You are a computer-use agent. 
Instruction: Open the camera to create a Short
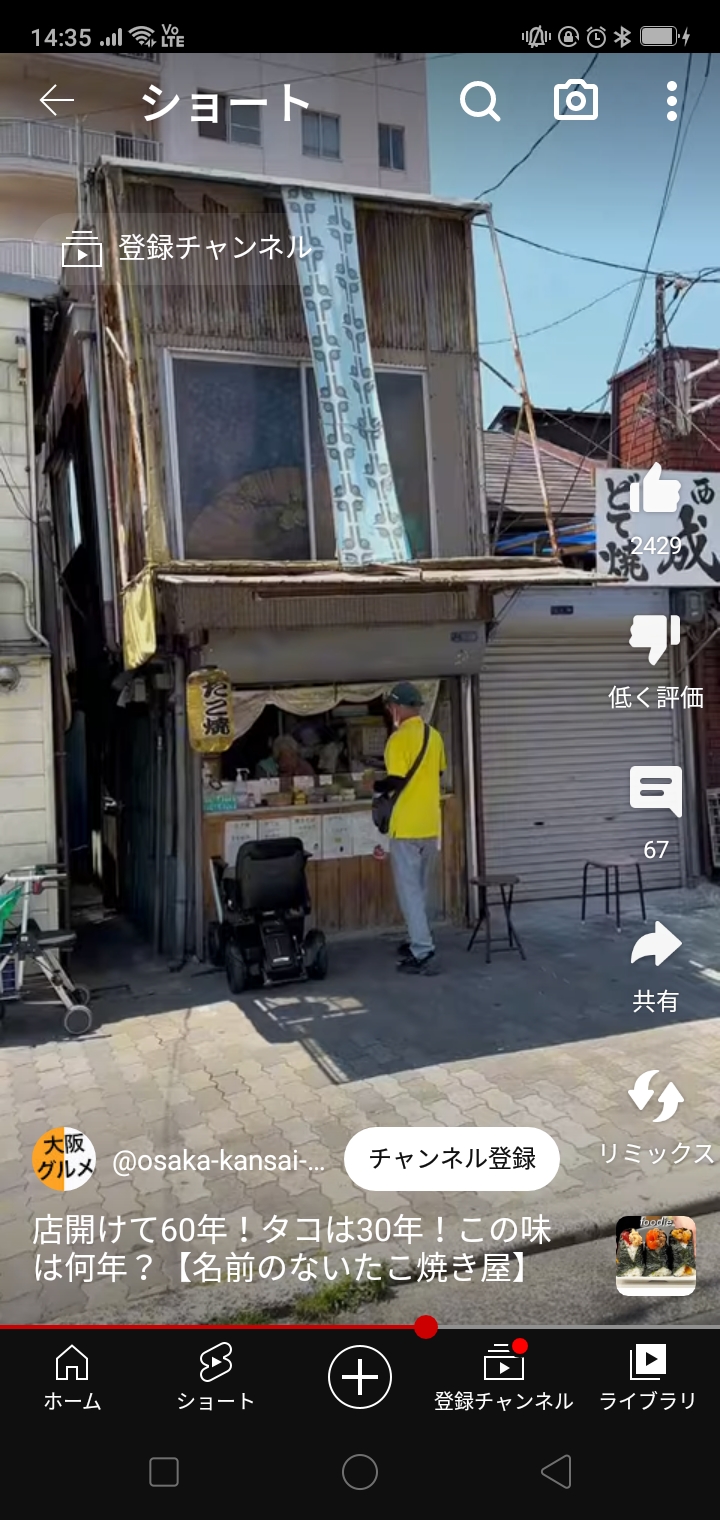[x=576, y=101]
